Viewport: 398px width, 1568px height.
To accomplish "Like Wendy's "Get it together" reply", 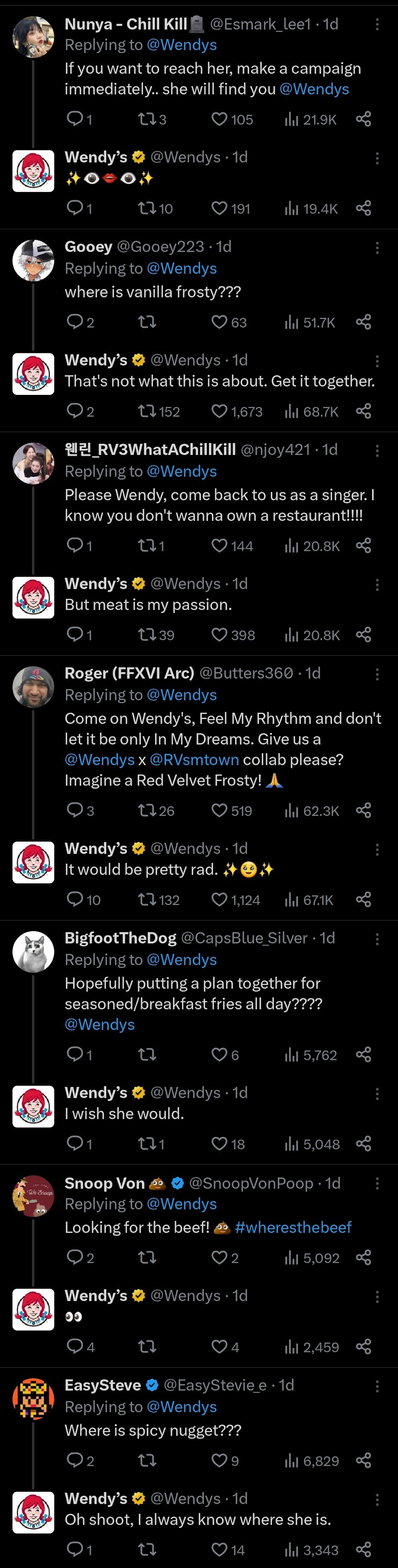I will 219,411.
